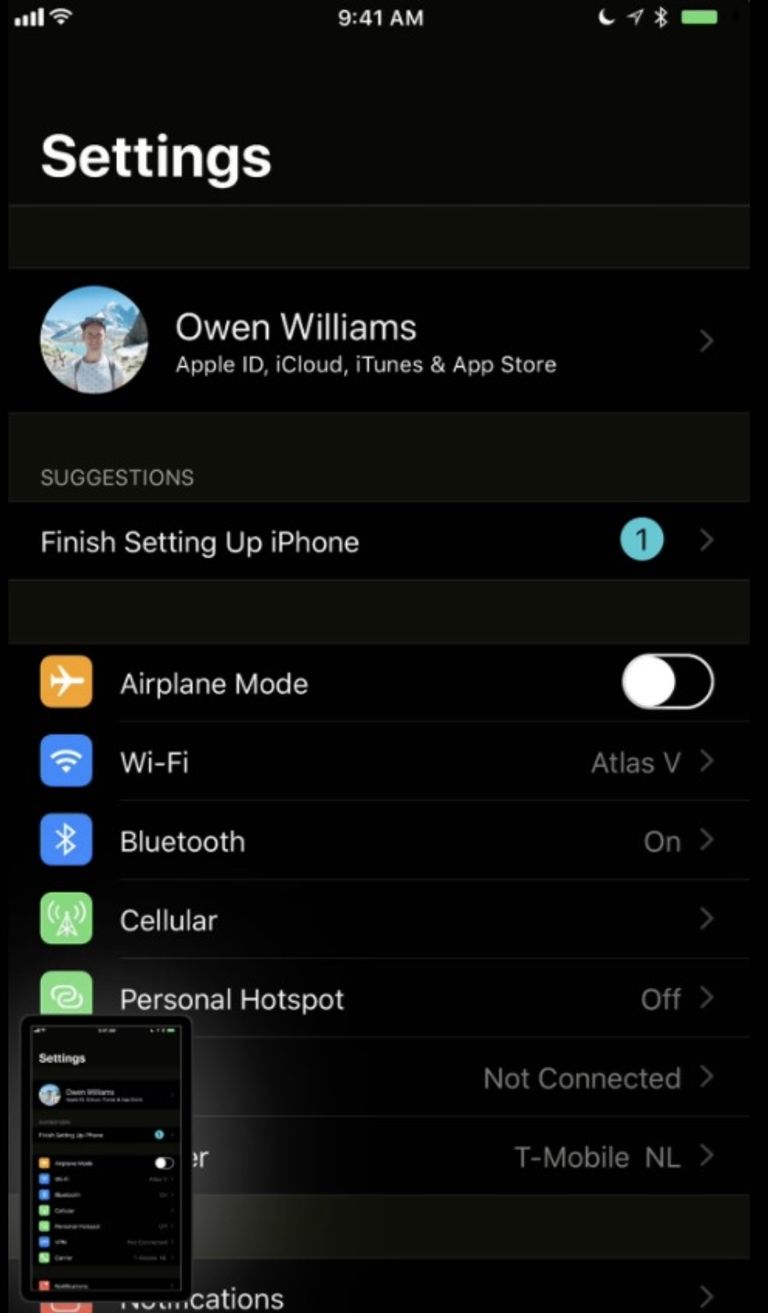Image resolution: width=768 pixels, height=1313 pixels.
Task: Enable Airplane Mode with its switch
Action: (666, 681)
